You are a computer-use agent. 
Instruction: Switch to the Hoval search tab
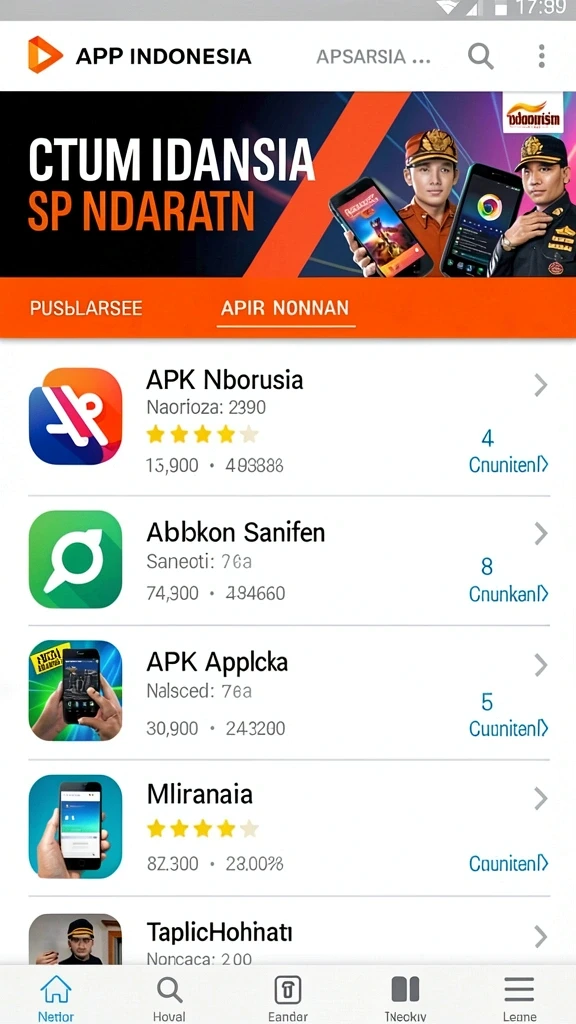(169, 997)
